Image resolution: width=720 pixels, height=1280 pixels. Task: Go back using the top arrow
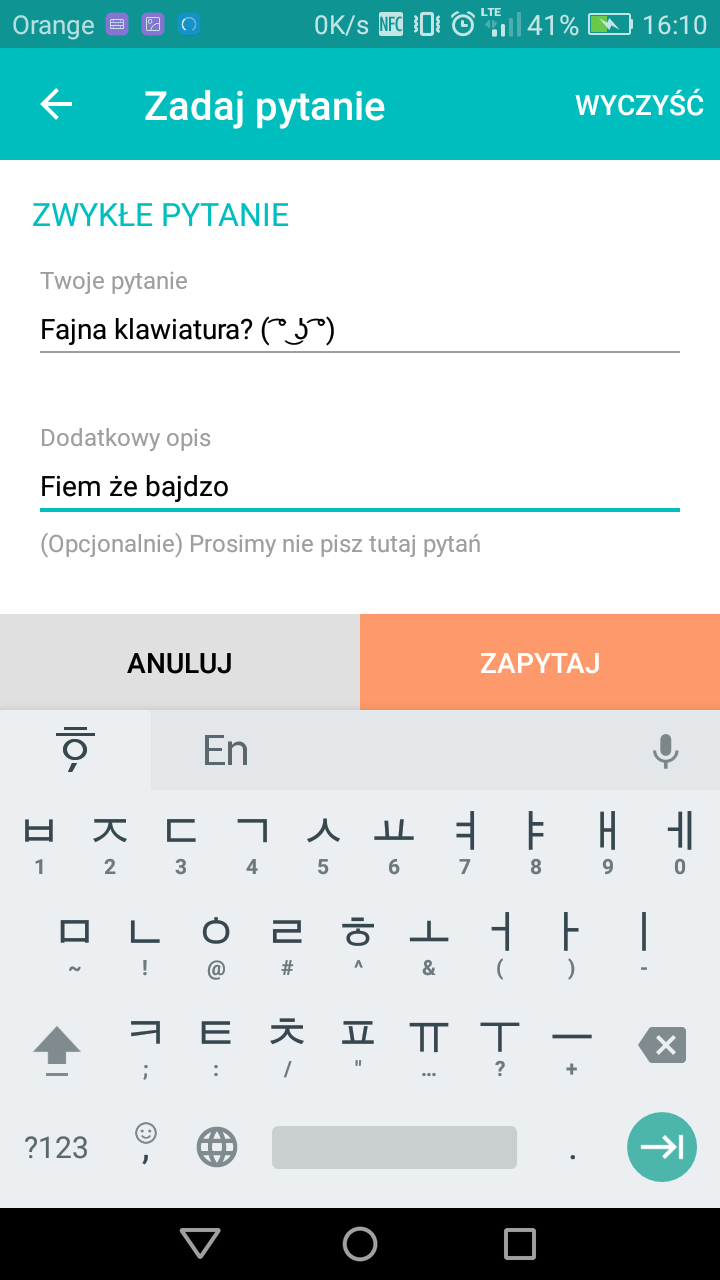pyautogui.click(x=56, y=105)
